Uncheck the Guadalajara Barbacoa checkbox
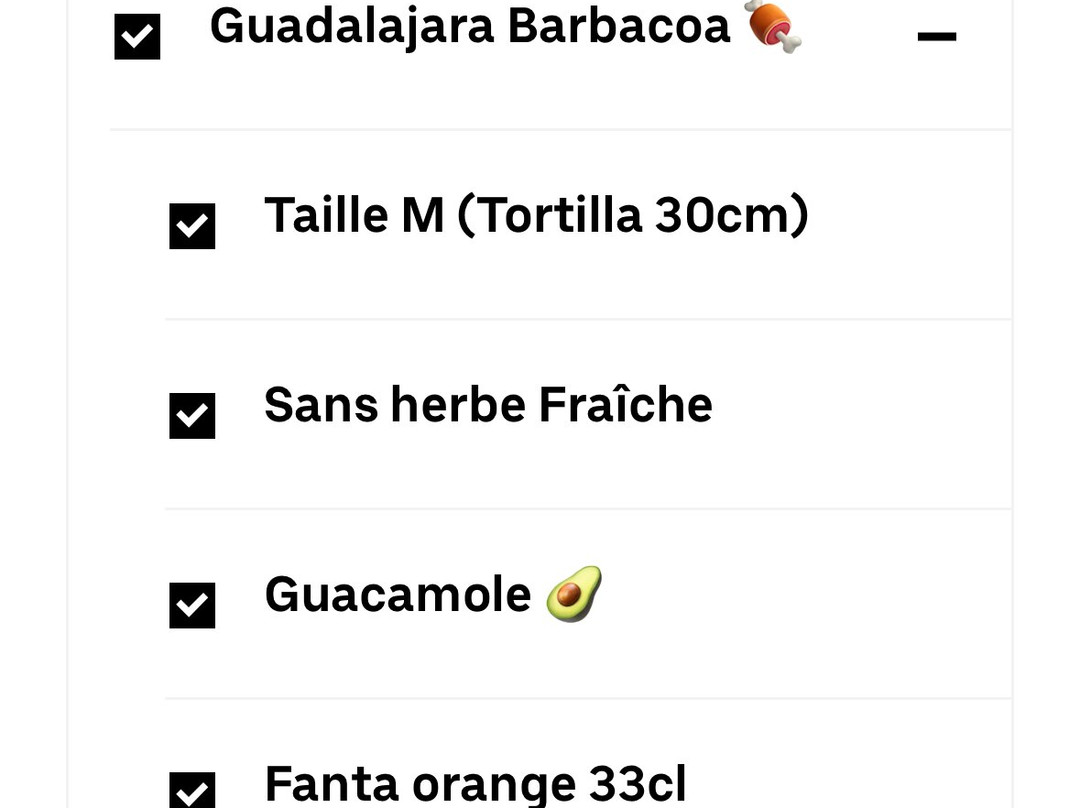The image size is (1080, 808). tap(137, 37)
